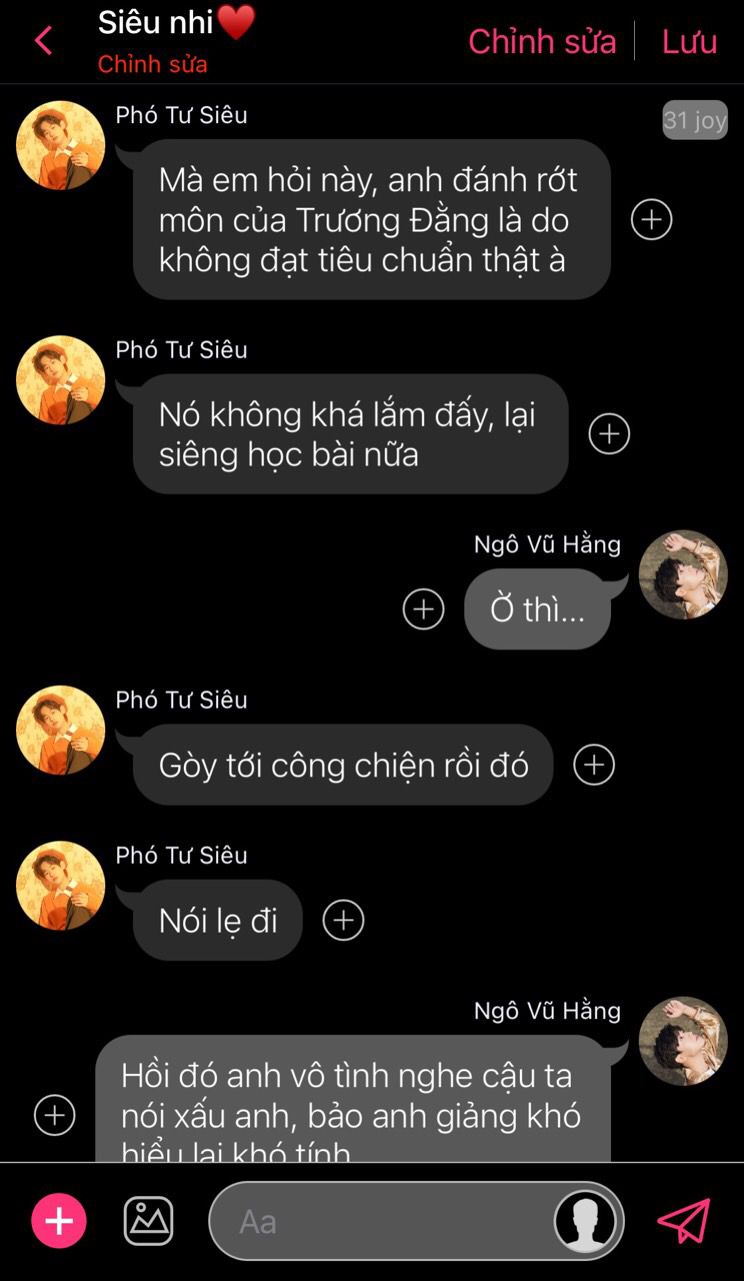744x1281 pixels.
Task: Tap the red Chỉnh sửa under the title
Action: [x=152, y=64]
